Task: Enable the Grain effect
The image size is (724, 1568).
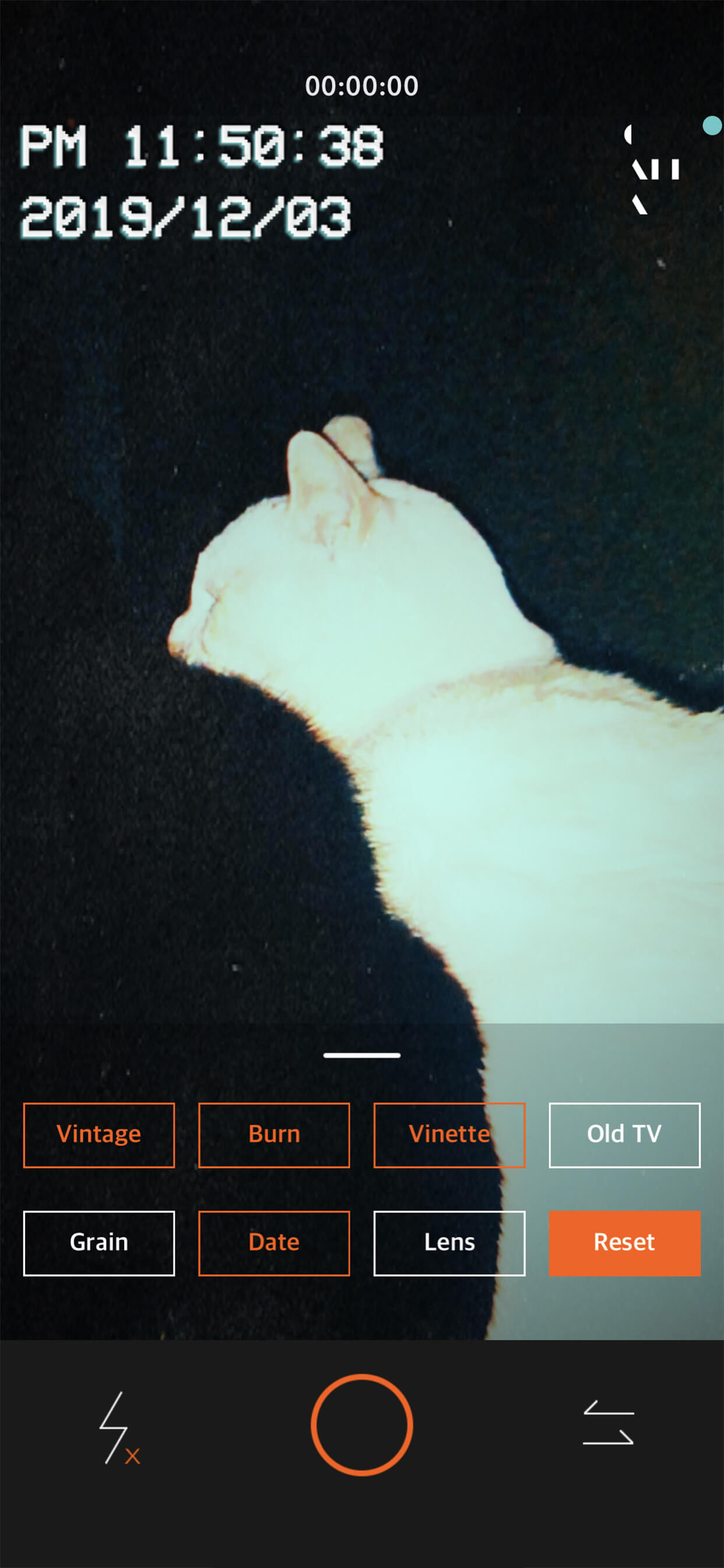Action: (x=99, y=1243)
